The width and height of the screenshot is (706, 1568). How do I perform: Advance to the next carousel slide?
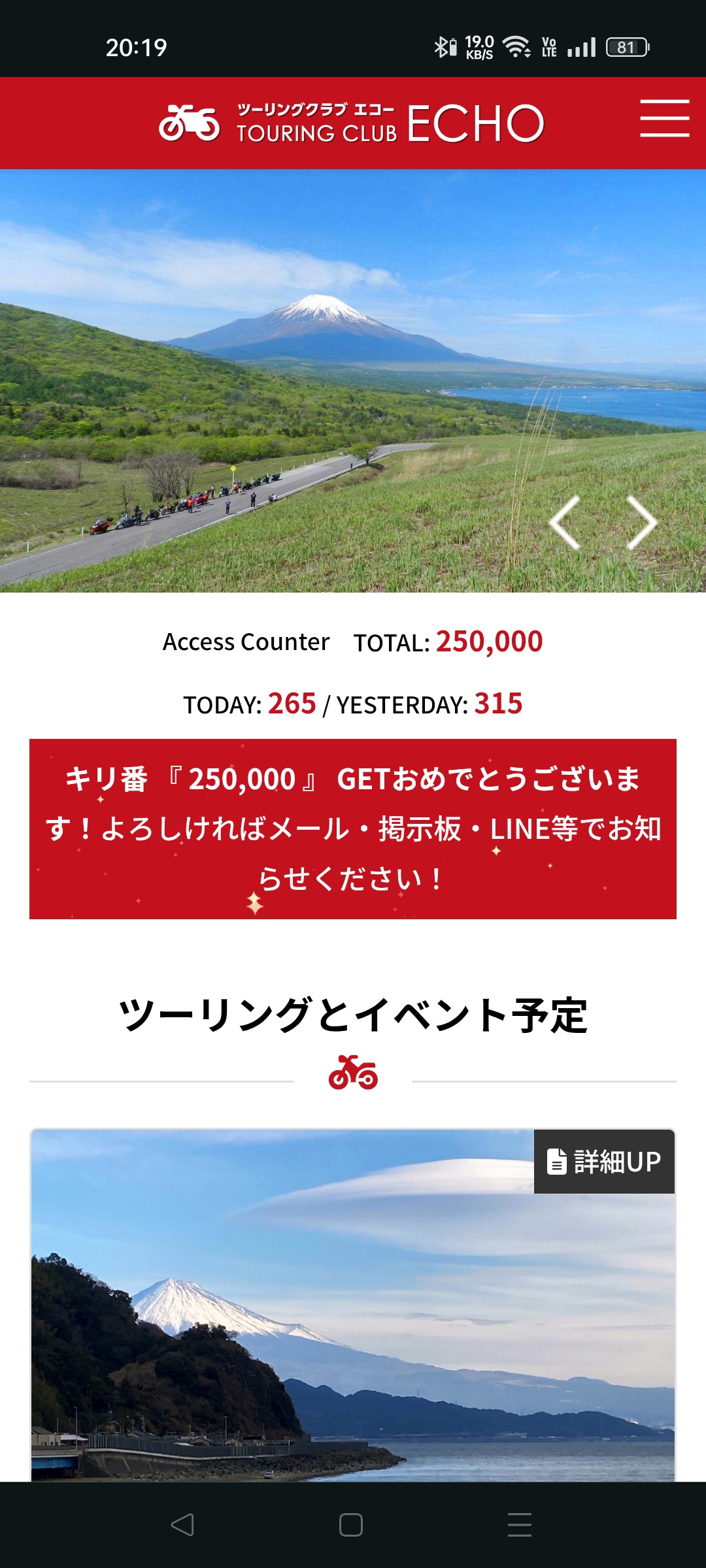click(x=641, y=523)
